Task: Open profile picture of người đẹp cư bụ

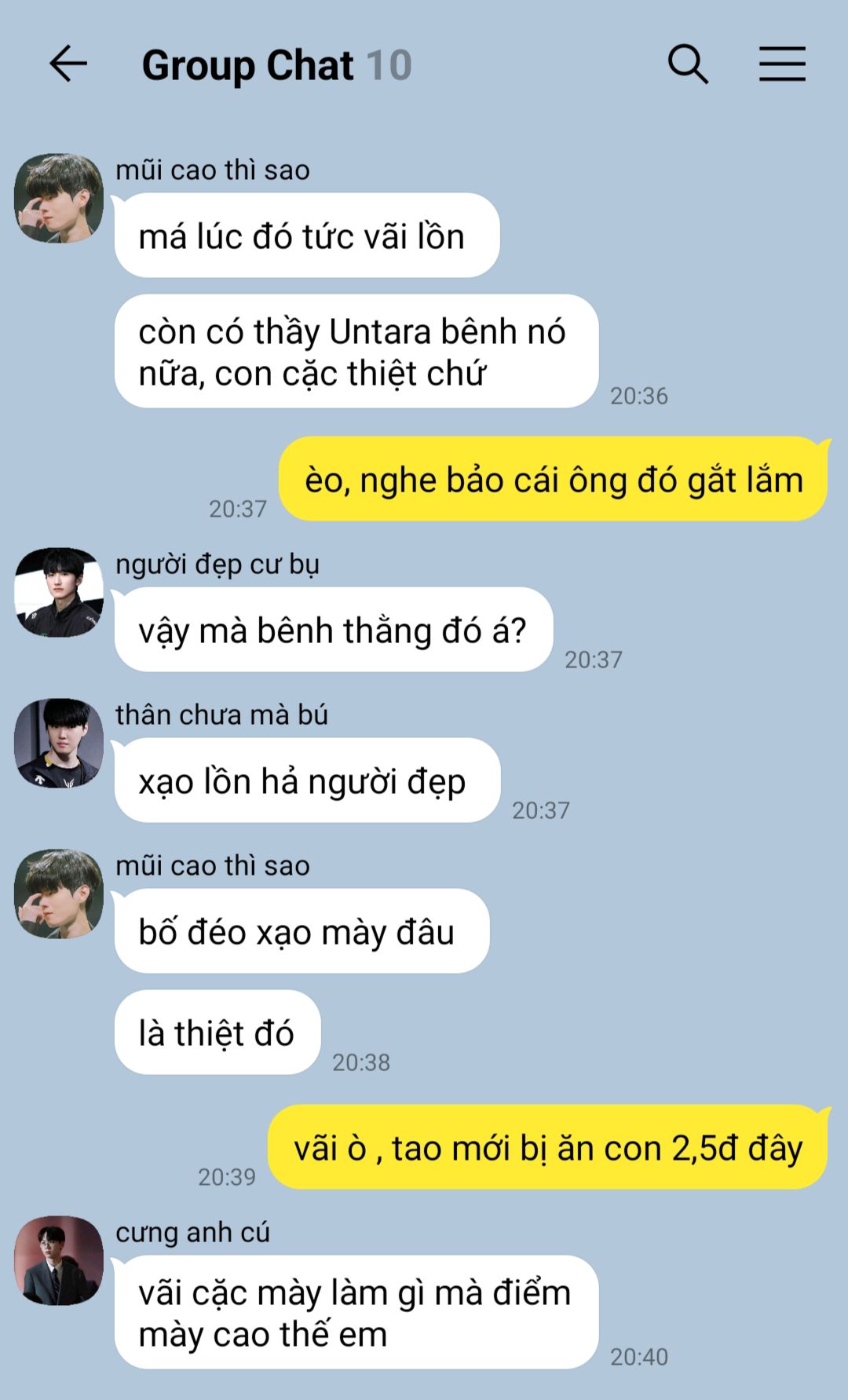Action: coord(59,592)
